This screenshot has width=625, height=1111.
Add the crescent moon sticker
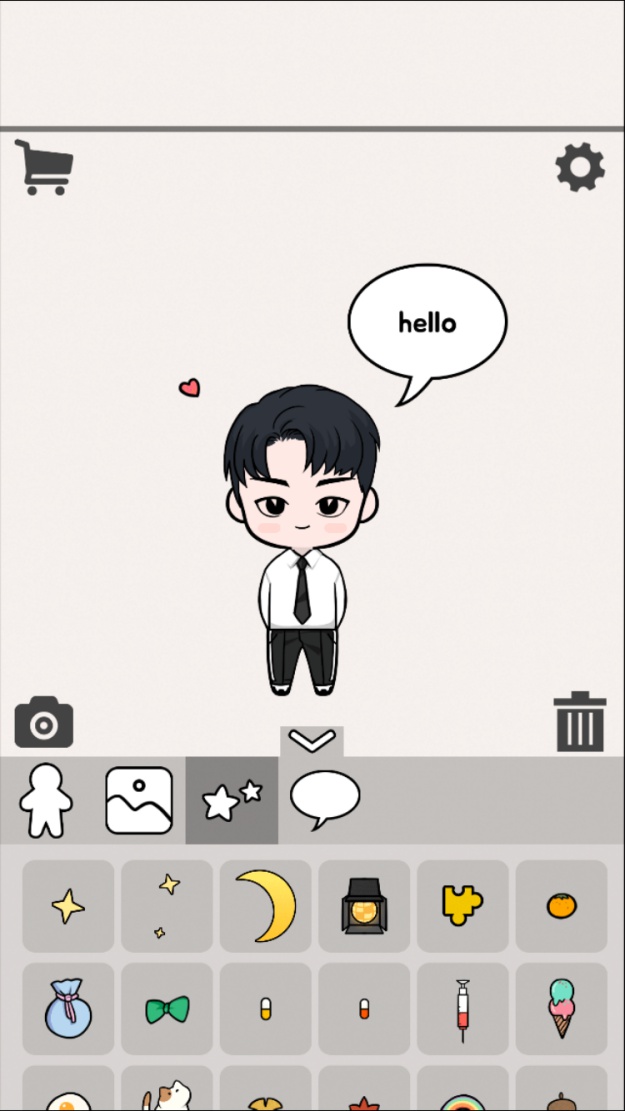(x=265, y=906)
